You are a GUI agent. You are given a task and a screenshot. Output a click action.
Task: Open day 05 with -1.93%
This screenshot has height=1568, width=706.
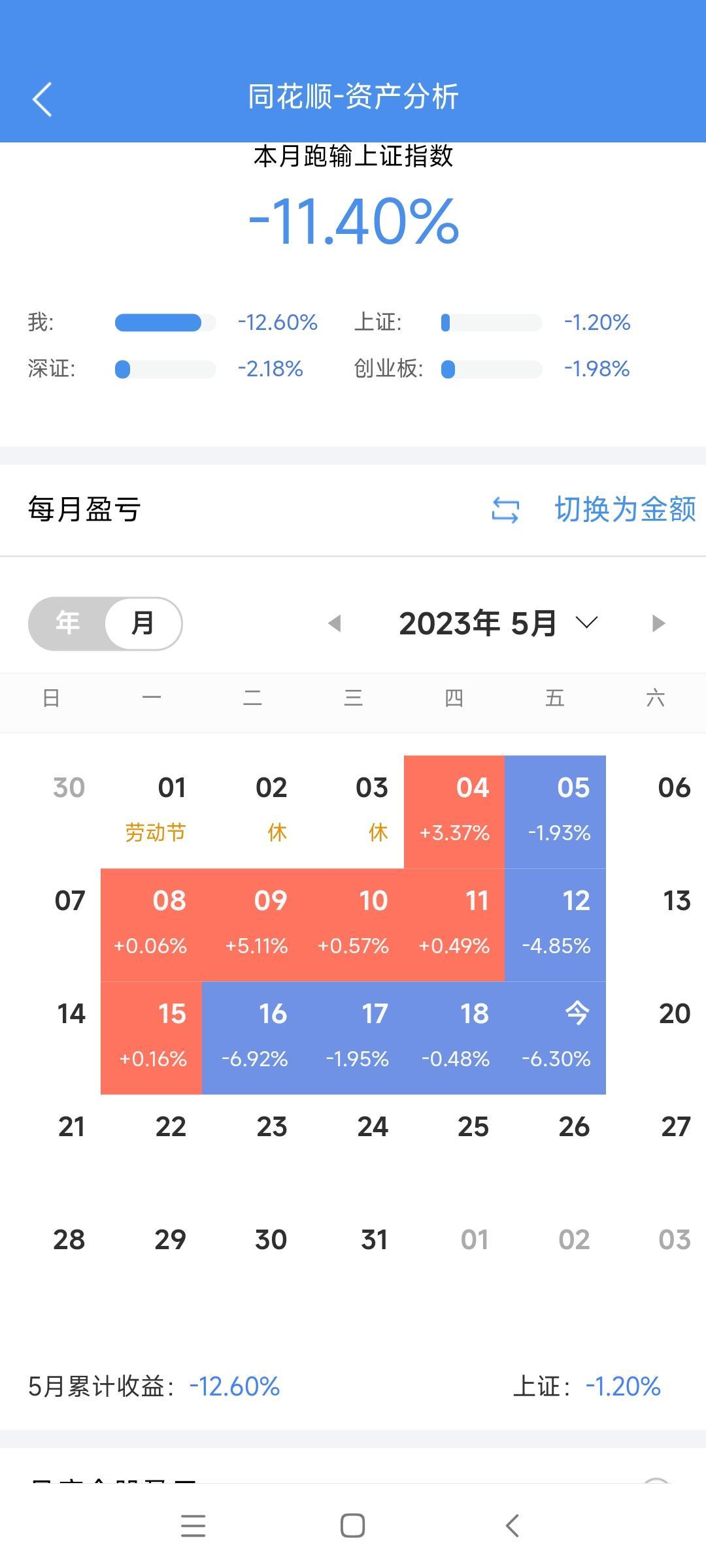point(555,811)
